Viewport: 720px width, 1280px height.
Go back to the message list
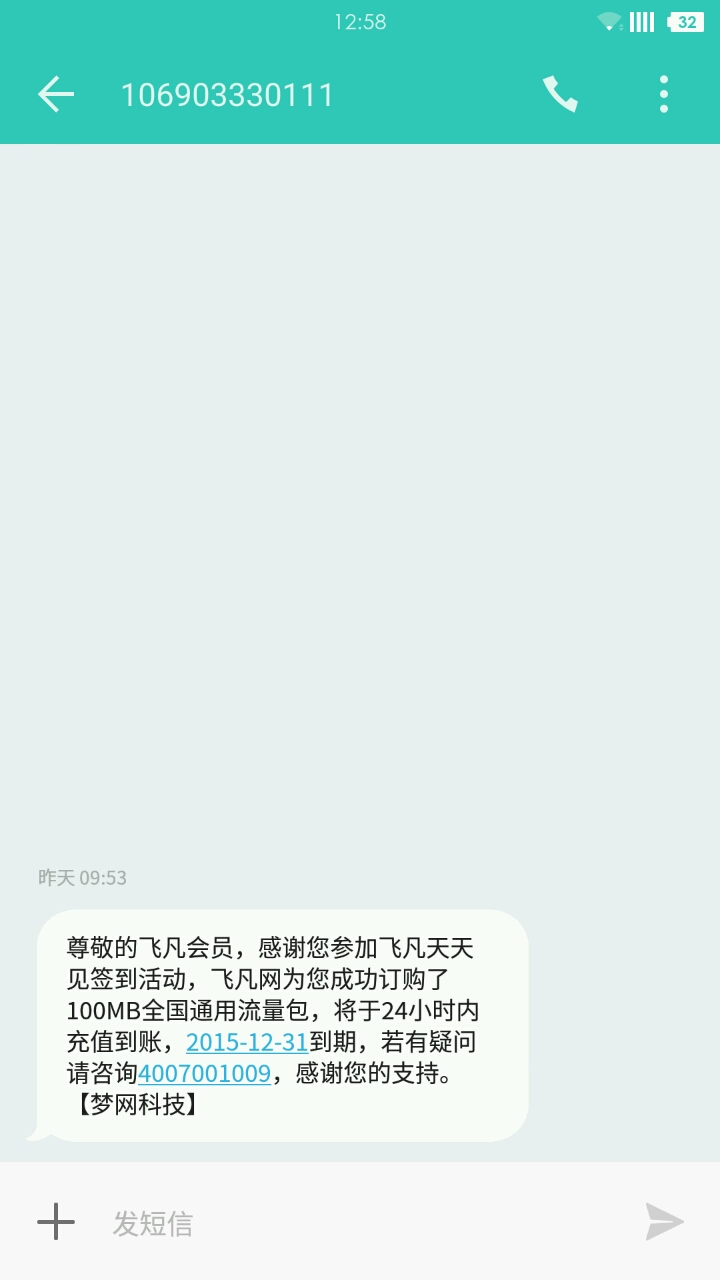(x=56, y=94)
